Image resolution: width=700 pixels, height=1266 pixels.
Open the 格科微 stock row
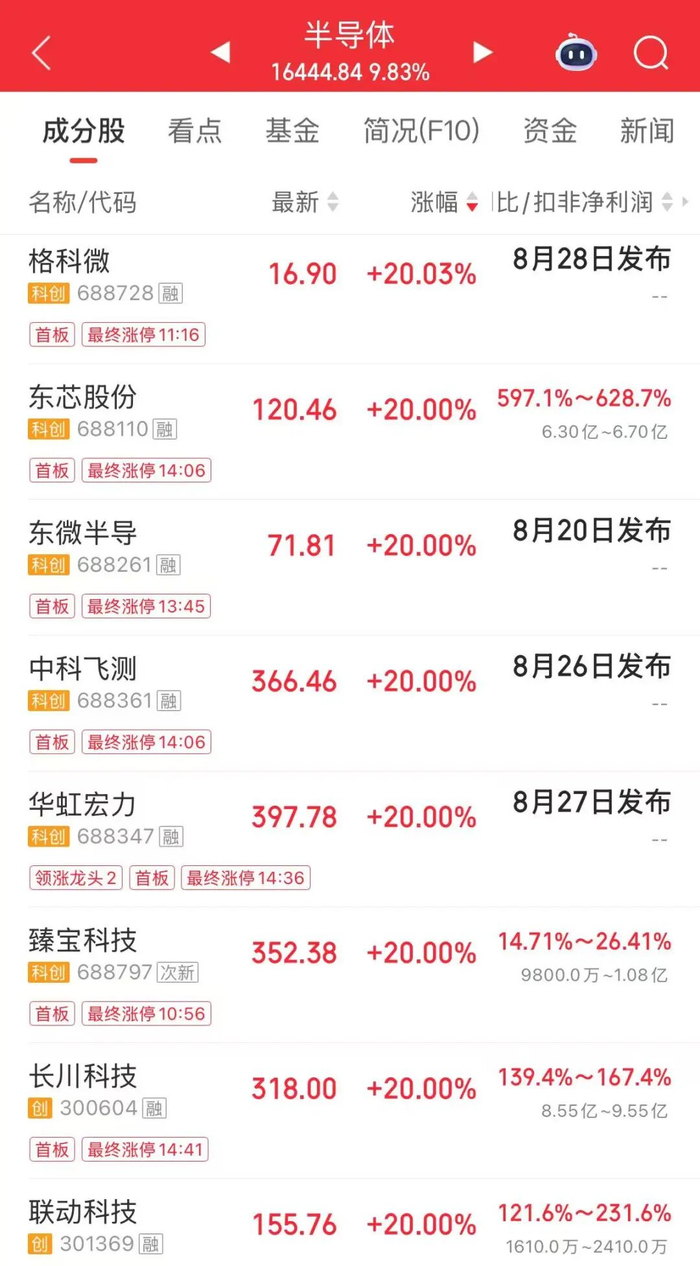tap(350, 299)
